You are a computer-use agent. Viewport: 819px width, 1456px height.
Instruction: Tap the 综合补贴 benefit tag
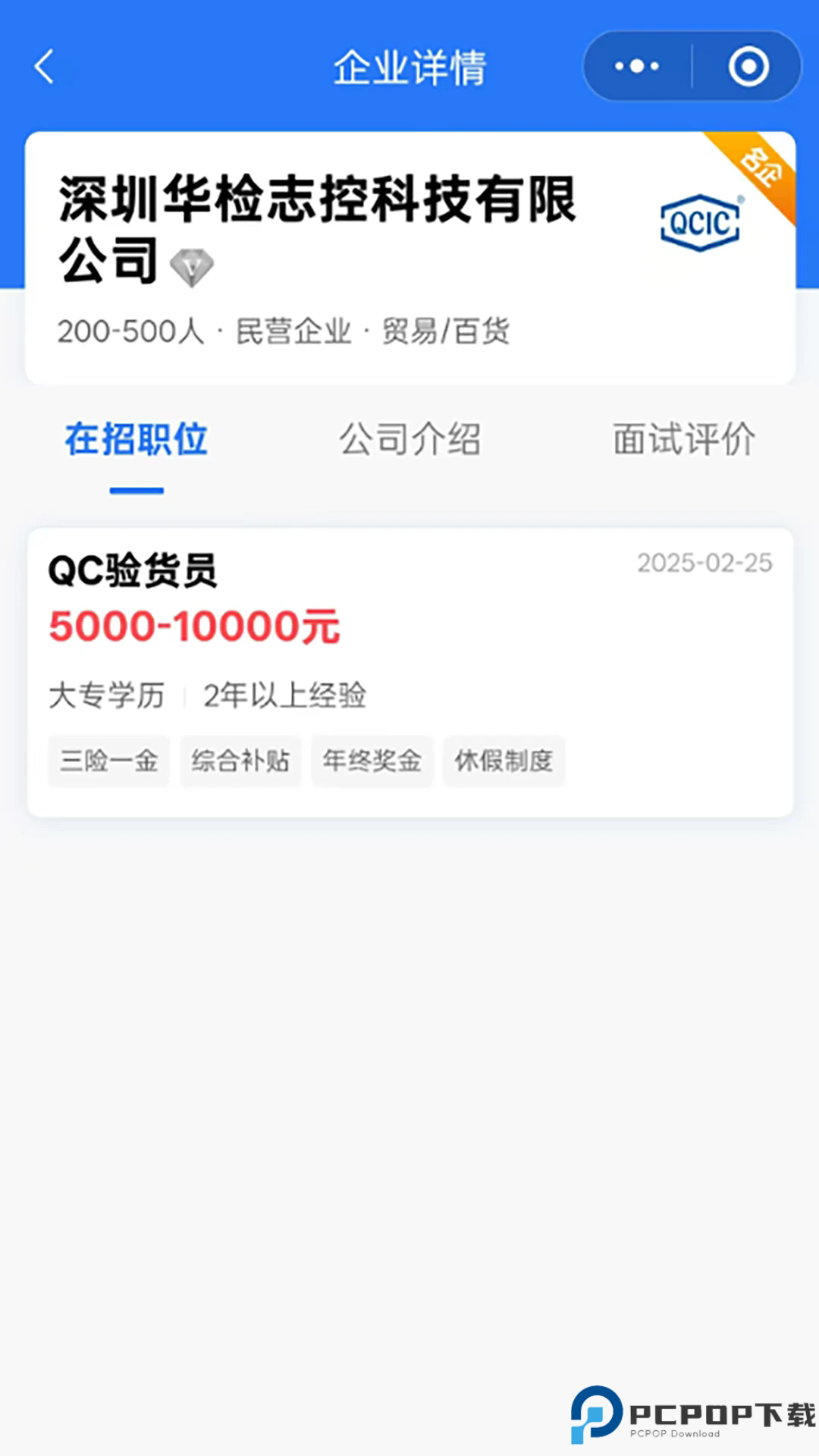tap(240, 761)
